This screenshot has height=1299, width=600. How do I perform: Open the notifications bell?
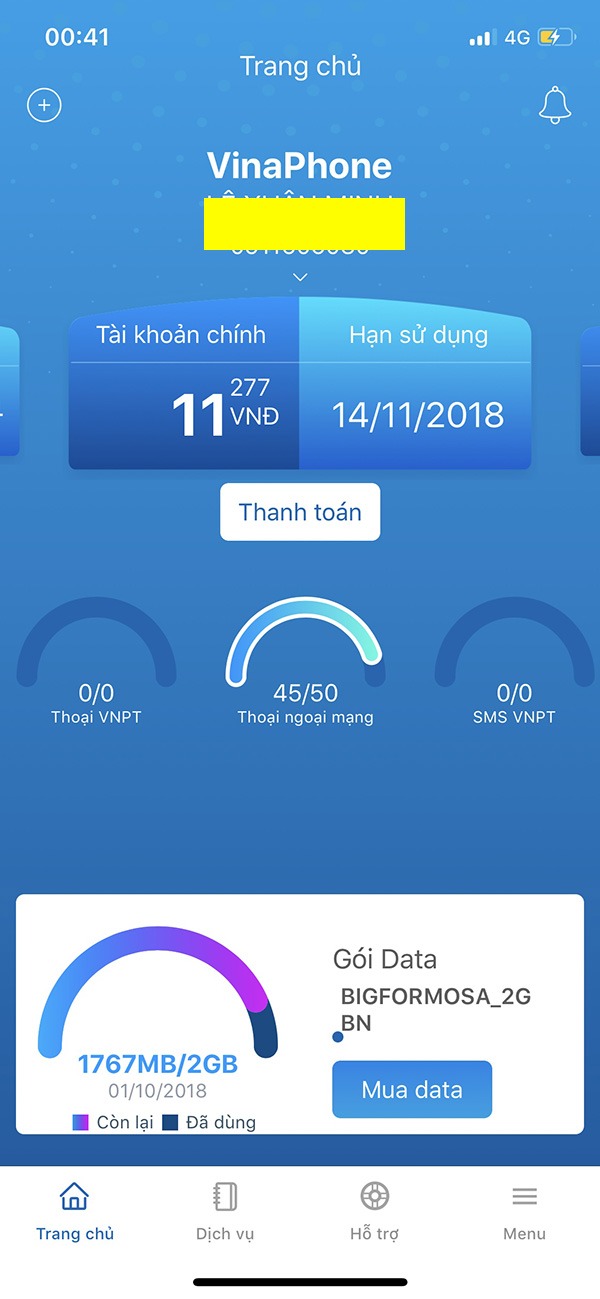click(555, 105)
